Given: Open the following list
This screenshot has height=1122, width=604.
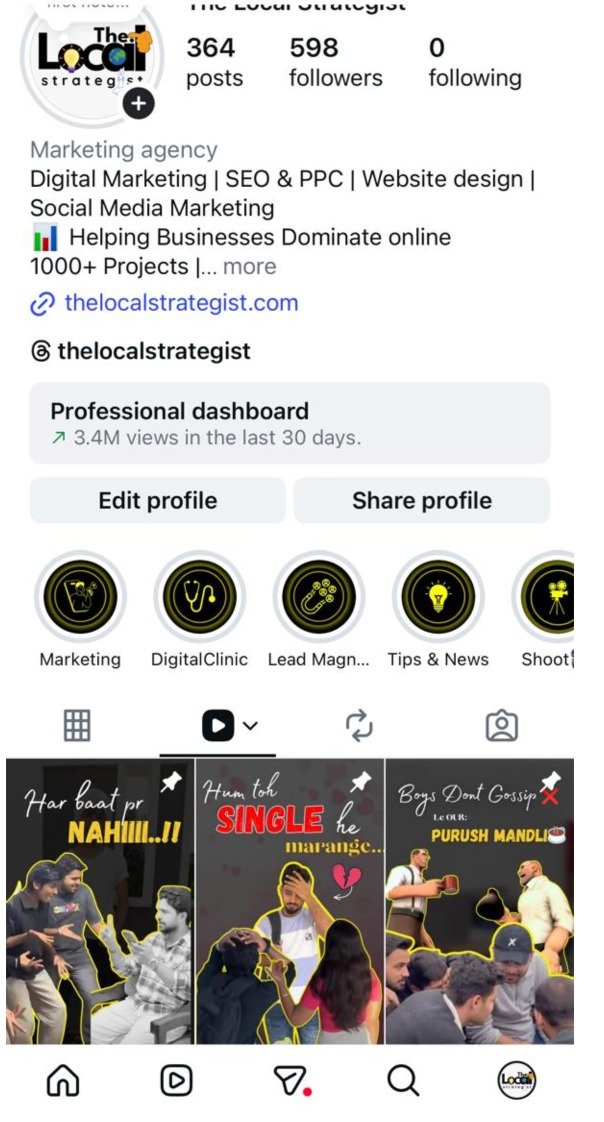Looking at the screenshot, I should pos(474,62).
